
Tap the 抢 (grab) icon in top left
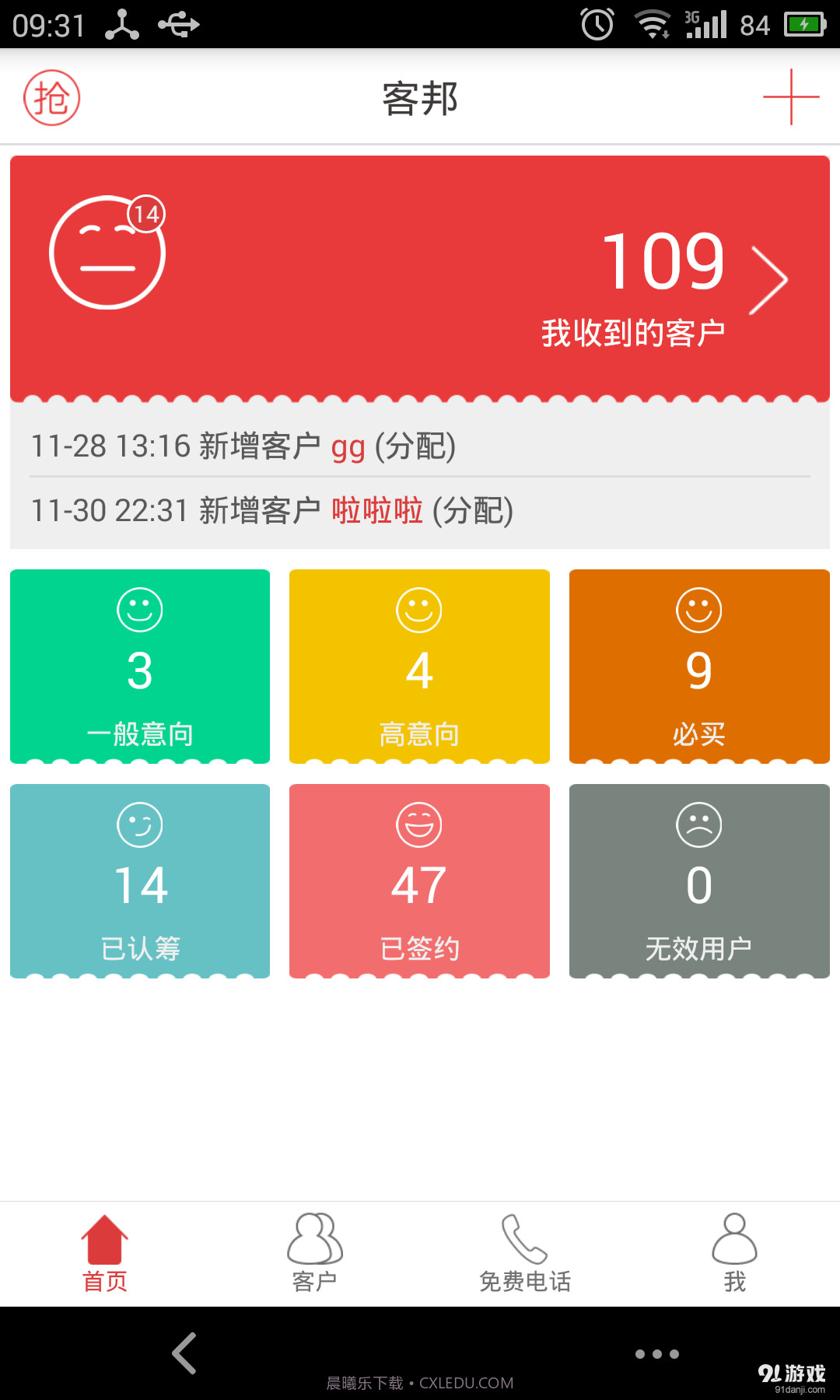(x=51, y=100)
